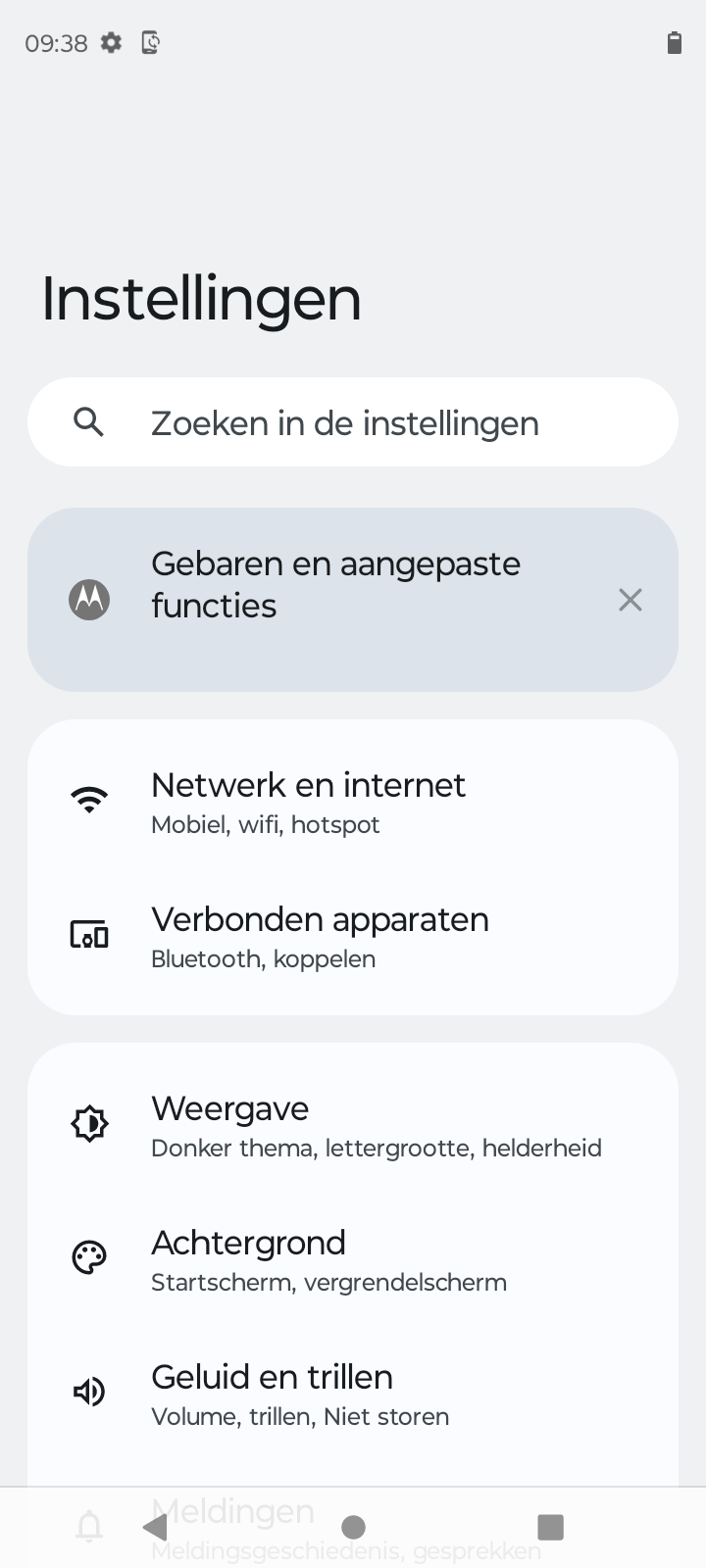Open 'Achtergrond' wallpaper settings
706x1568 pixels.
pos(353,1259)
